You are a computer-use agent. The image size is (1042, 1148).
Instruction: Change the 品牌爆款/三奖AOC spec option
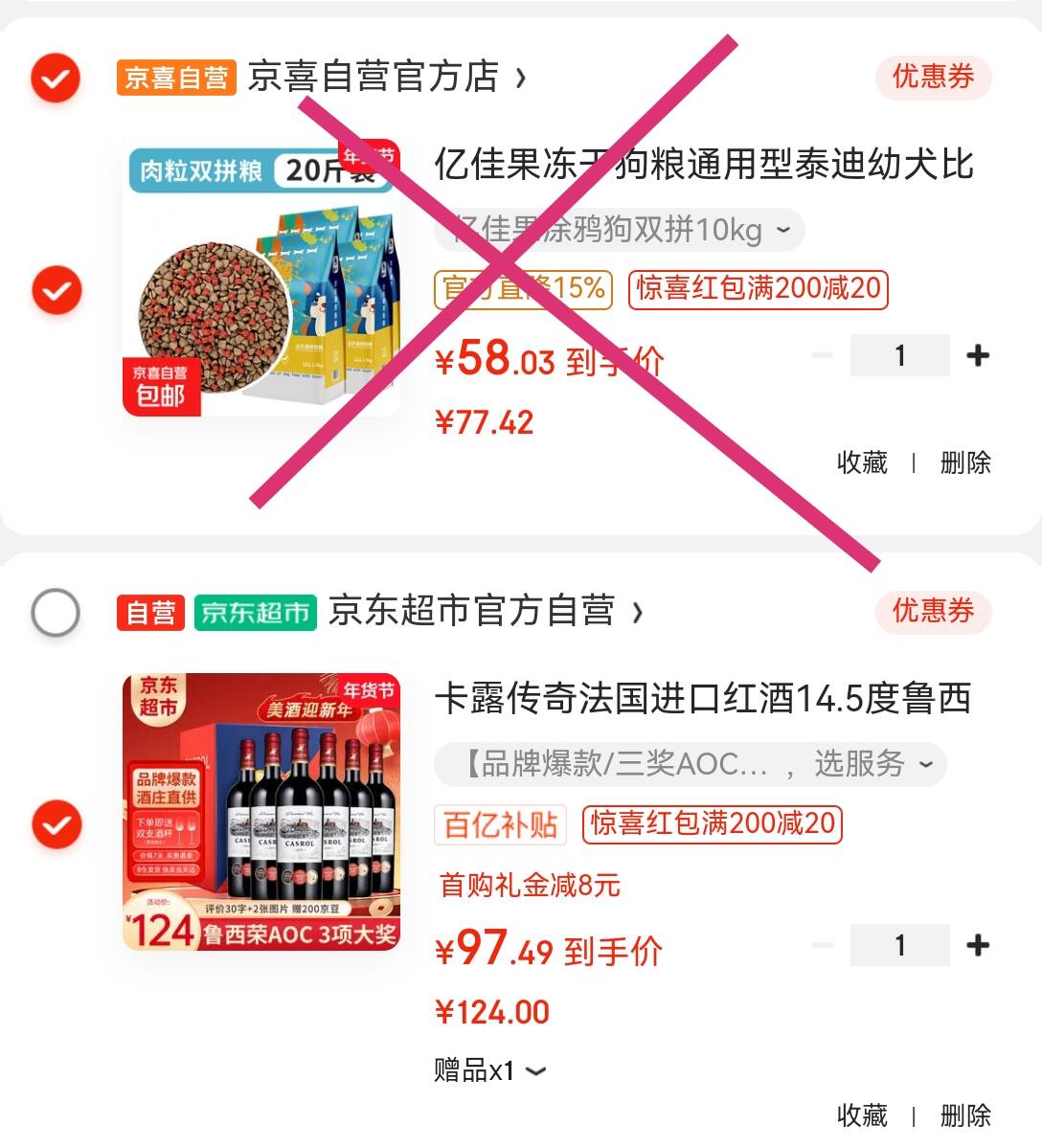pyautogui.click(x=690, y=764)
